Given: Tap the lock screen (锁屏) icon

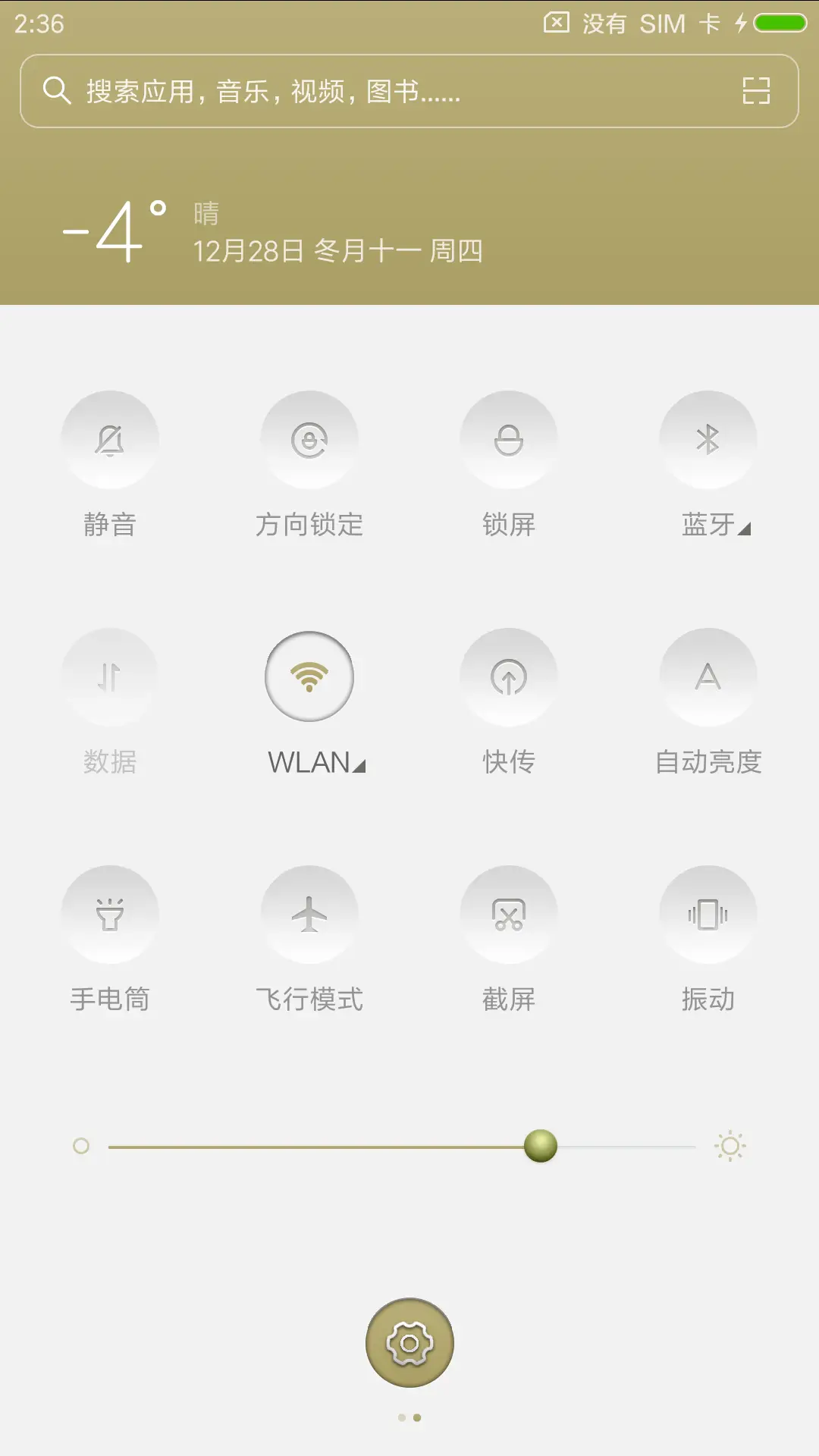Looking at the screenshot, I should [509, 438].
